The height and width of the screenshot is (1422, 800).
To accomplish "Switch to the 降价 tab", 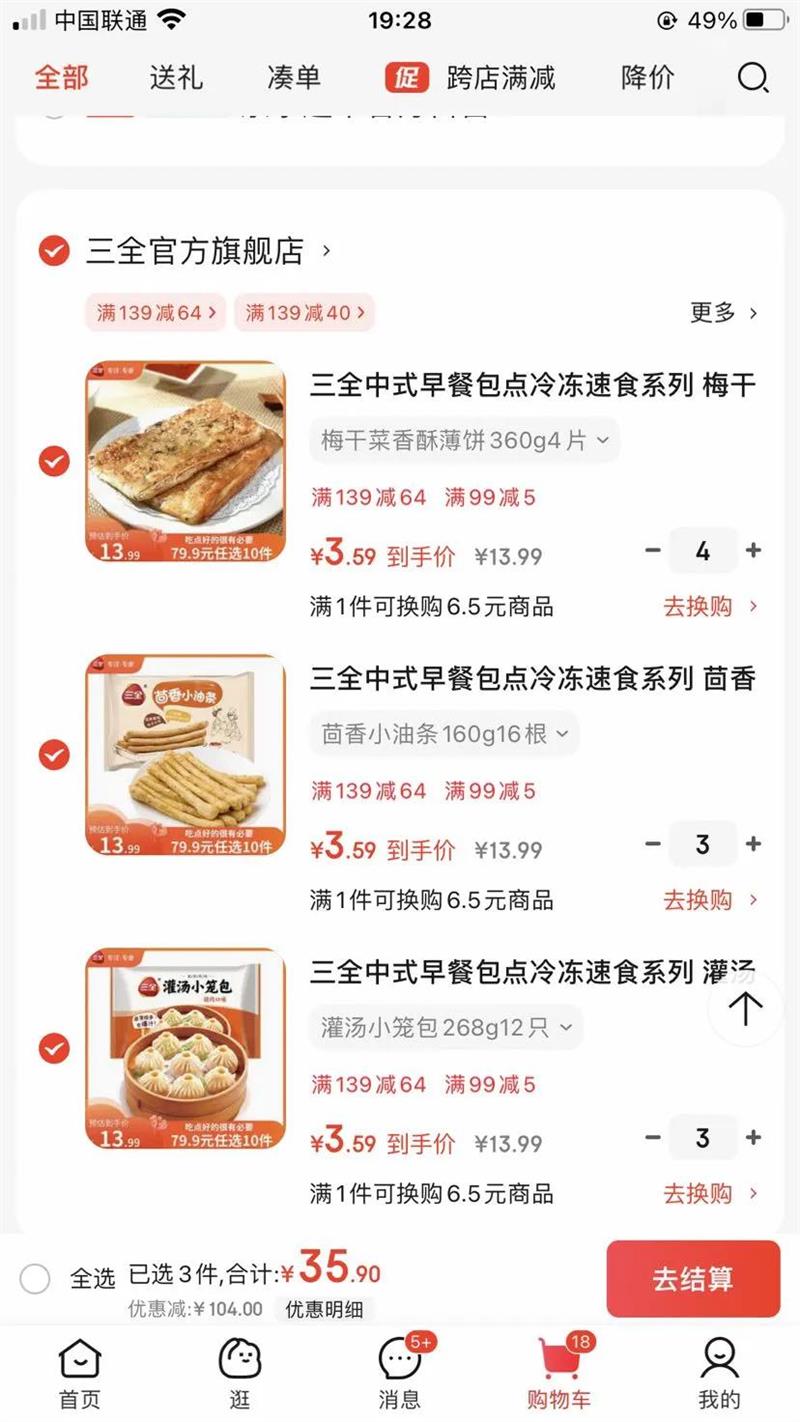I will pyautogui.click(x=648, y=78).
